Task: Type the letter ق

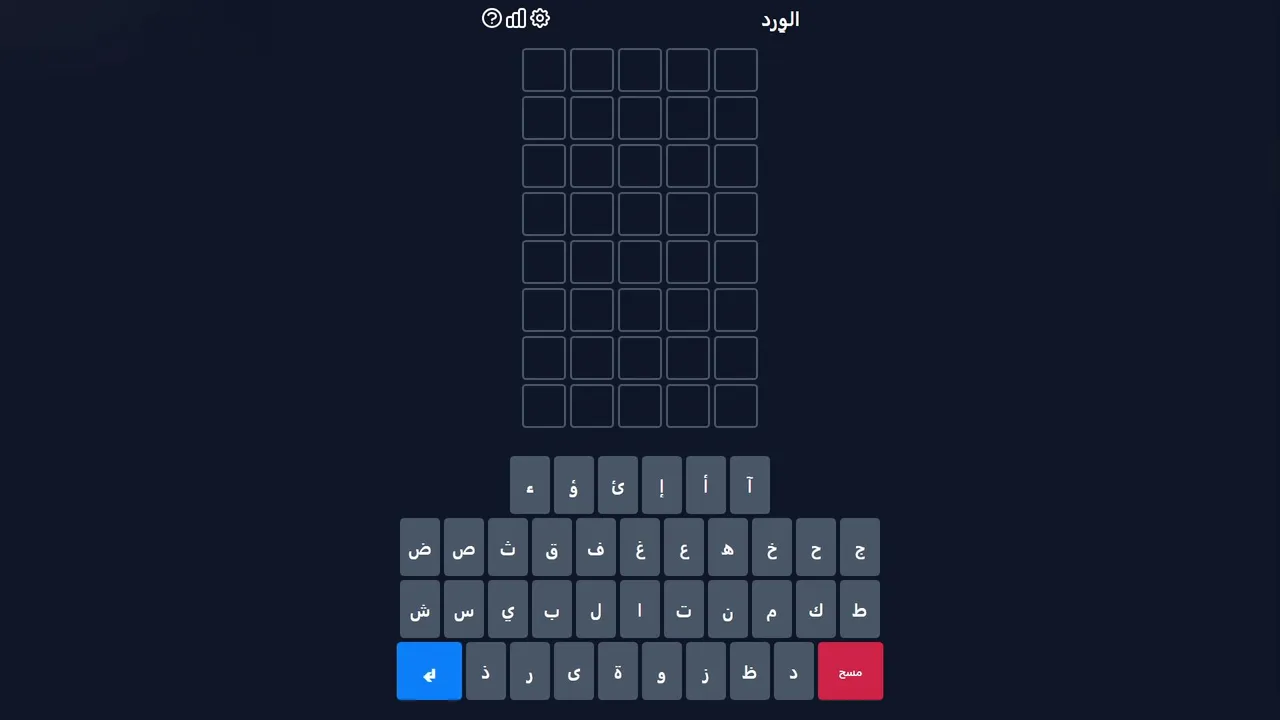Action: tap(552, 548)
